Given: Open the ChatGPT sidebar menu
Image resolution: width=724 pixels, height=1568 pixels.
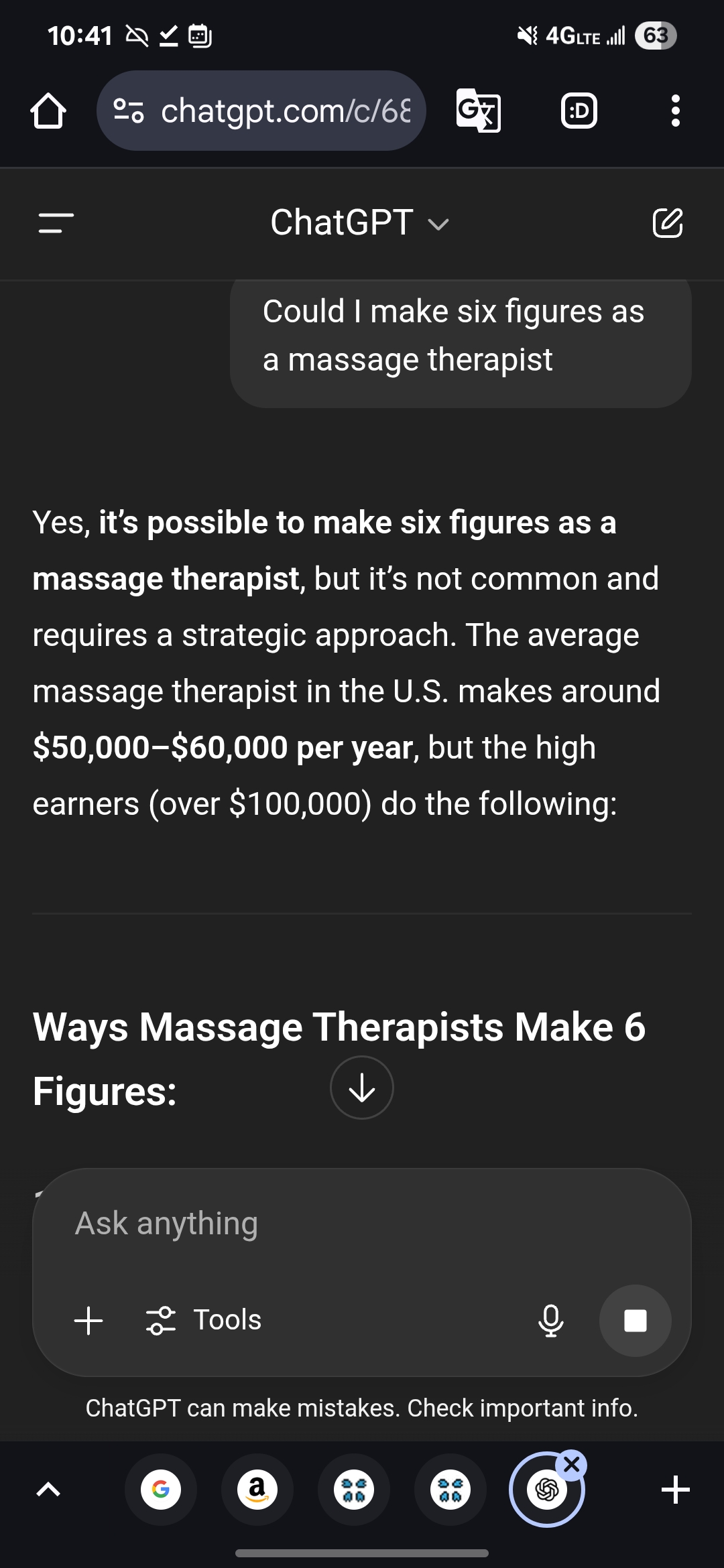Looking at the screenshot, I should click(x=56, y=223).
